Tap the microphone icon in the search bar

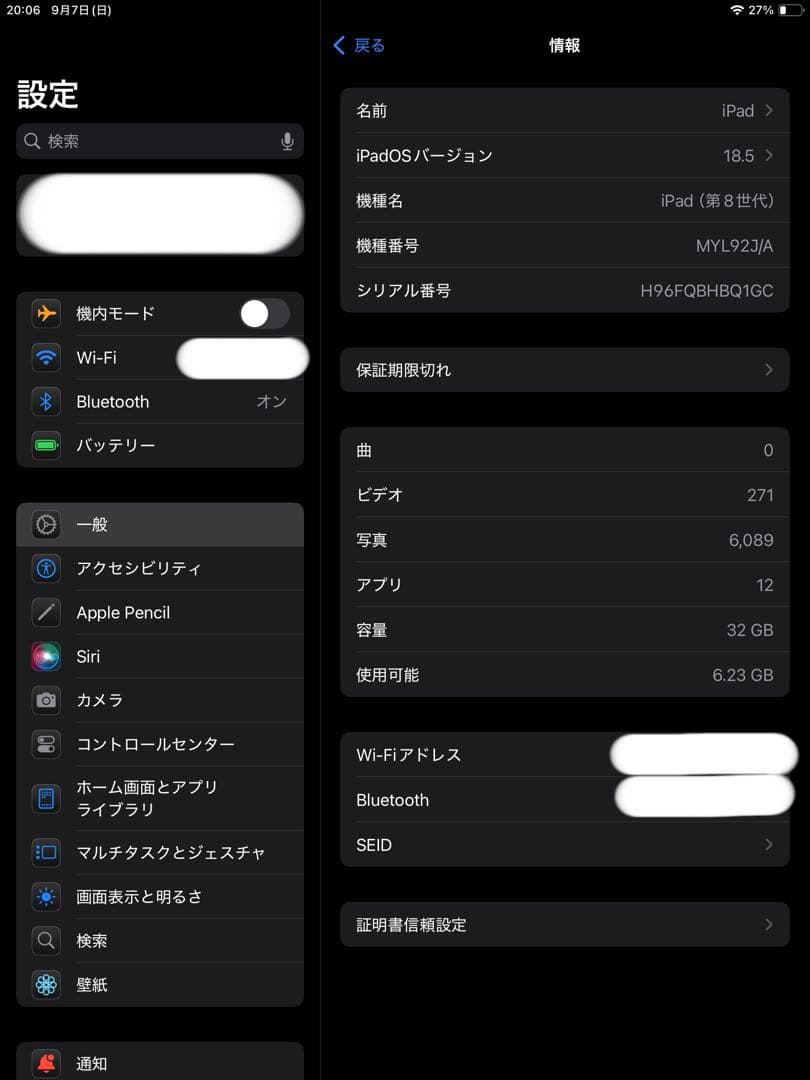click(287, 141)
